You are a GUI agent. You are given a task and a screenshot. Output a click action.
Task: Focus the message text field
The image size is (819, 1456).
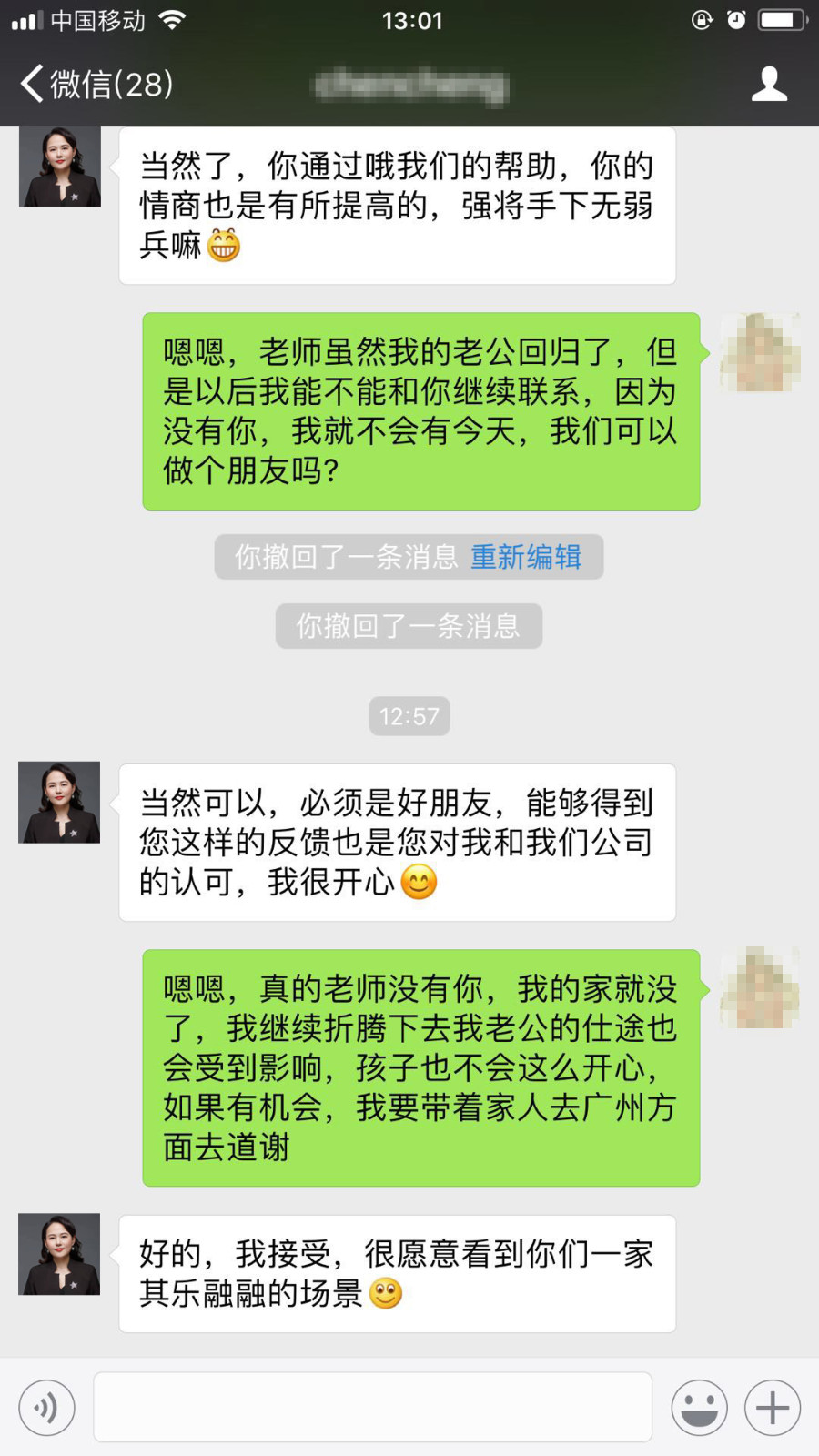click(373, 1408)
